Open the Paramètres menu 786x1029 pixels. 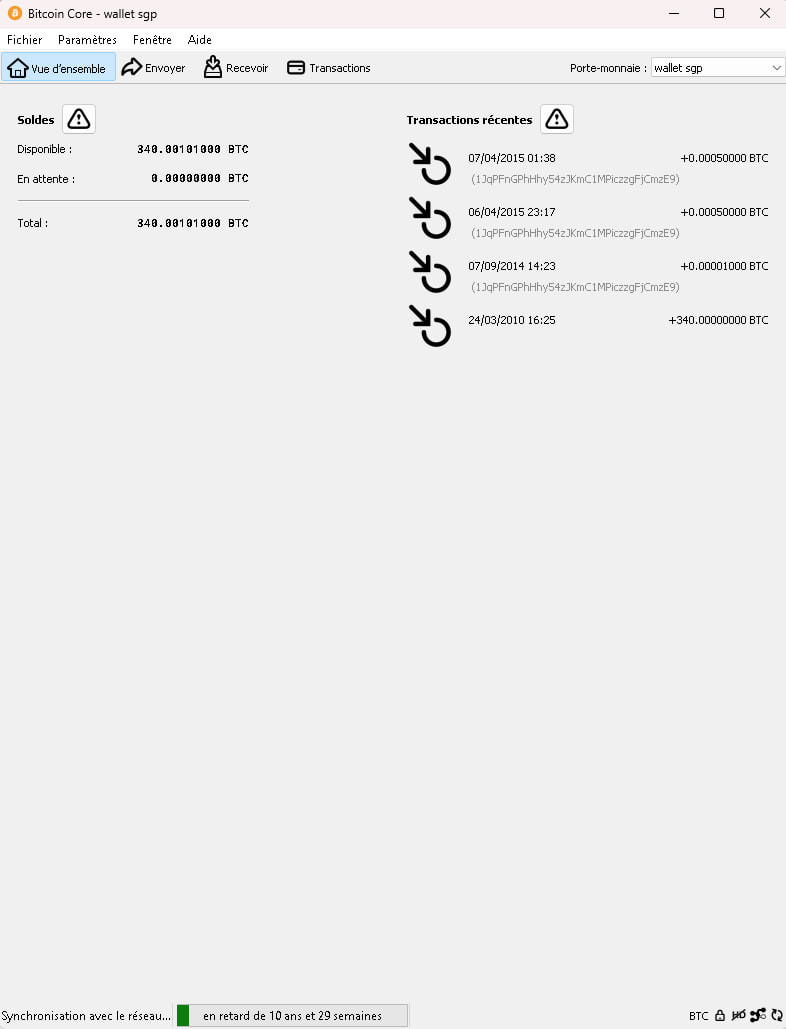87,40
